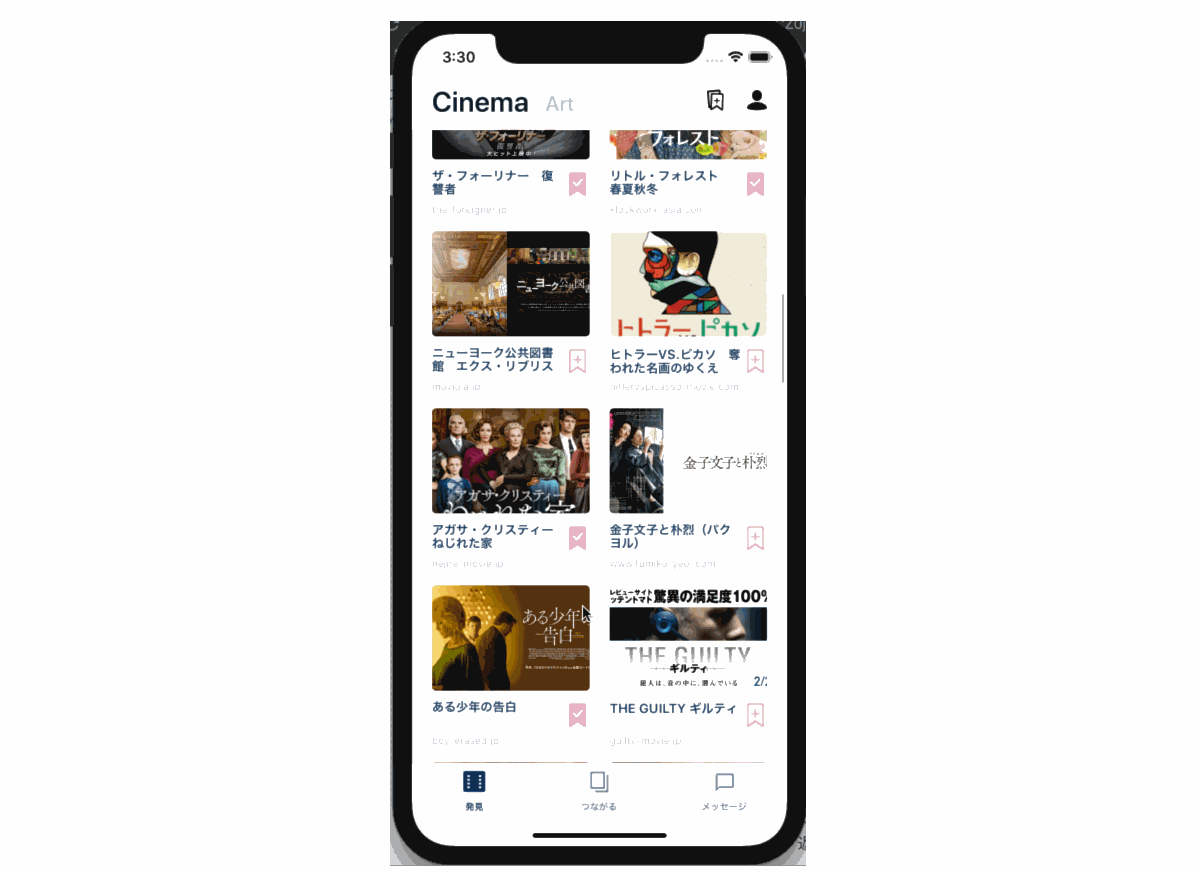Remove bookmark for リトル・フォレスト 春夏秋冬
1200x873 pixels.
coord(755,184)
